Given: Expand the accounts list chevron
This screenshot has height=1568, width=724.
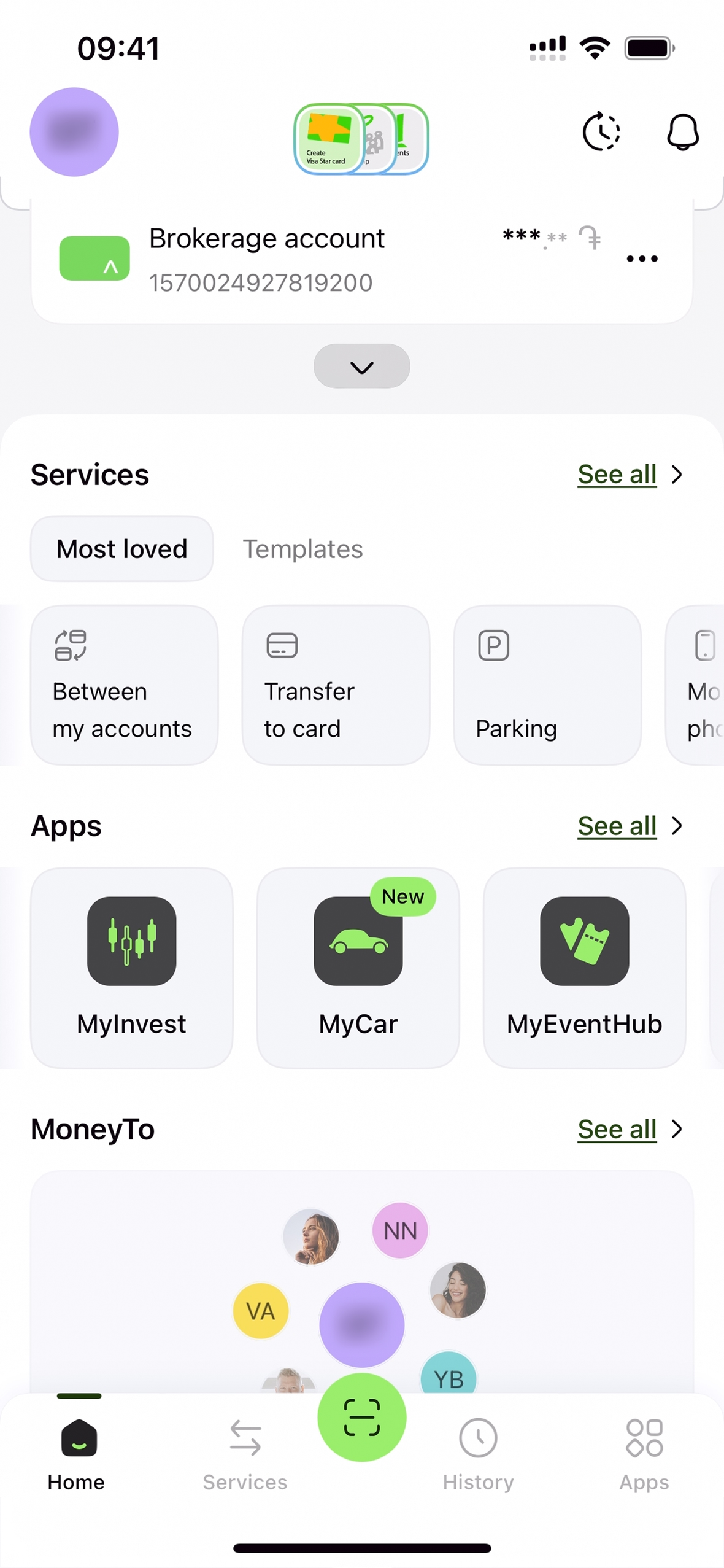Looking at the screenshot, I should coord(361,367).
